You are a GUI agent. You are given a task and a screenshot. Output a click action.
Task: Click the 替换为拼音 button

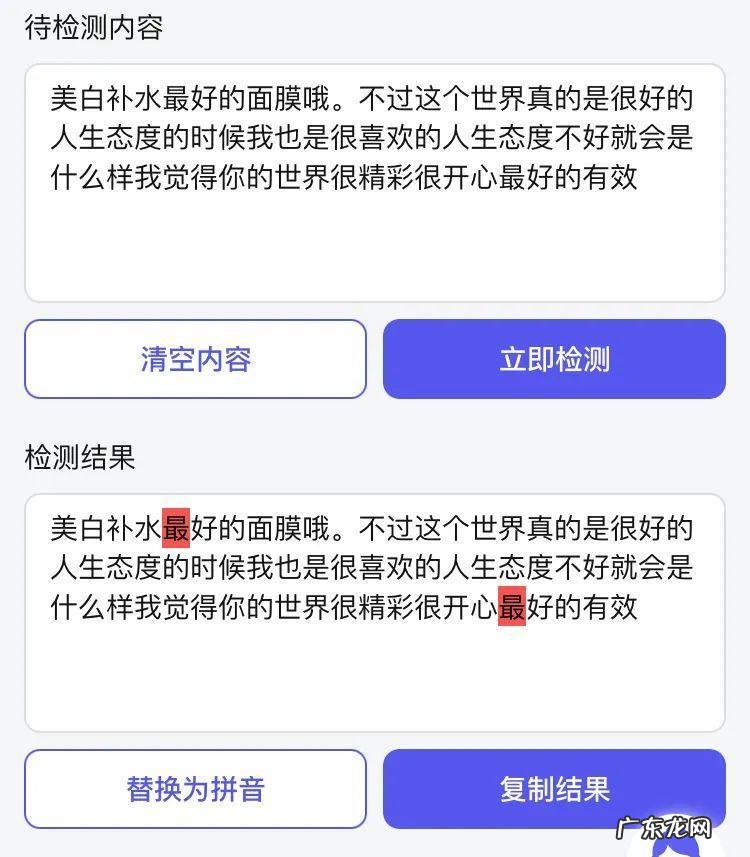point(196,789)
